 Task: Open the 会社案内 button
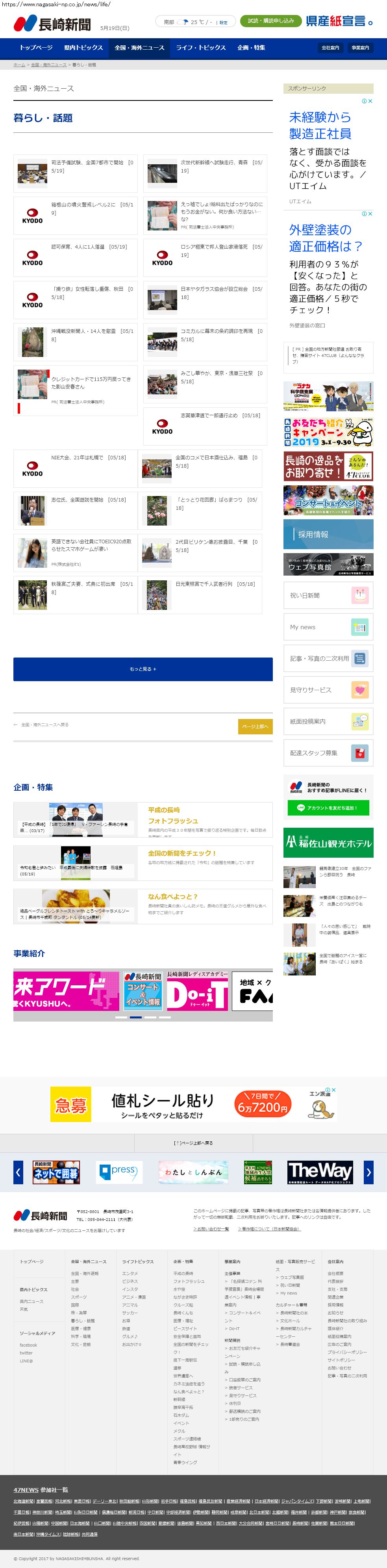[x=330, y=48]
